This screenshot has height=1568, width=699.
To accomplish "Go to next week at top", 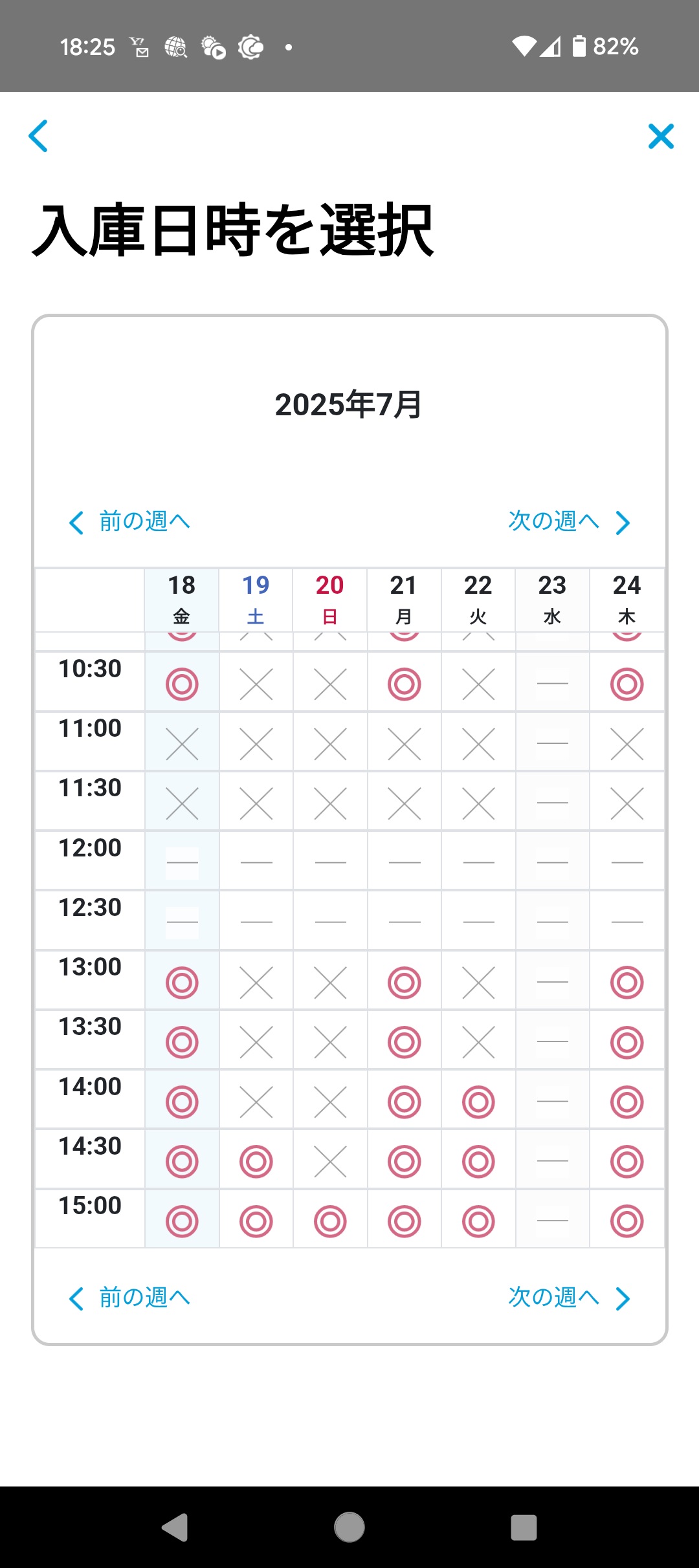I will click(569, 521).
